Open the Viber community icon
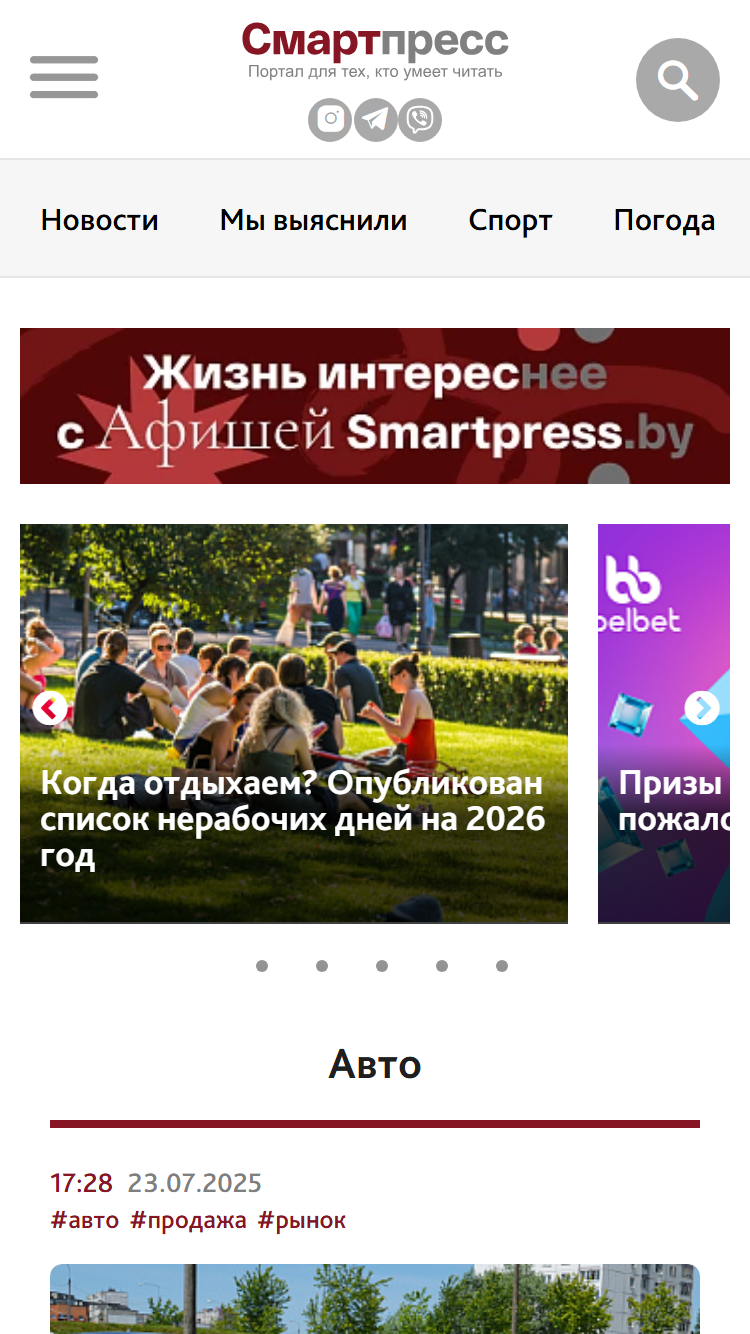Screen dimensions: 750x1334 tap(420, 120)
